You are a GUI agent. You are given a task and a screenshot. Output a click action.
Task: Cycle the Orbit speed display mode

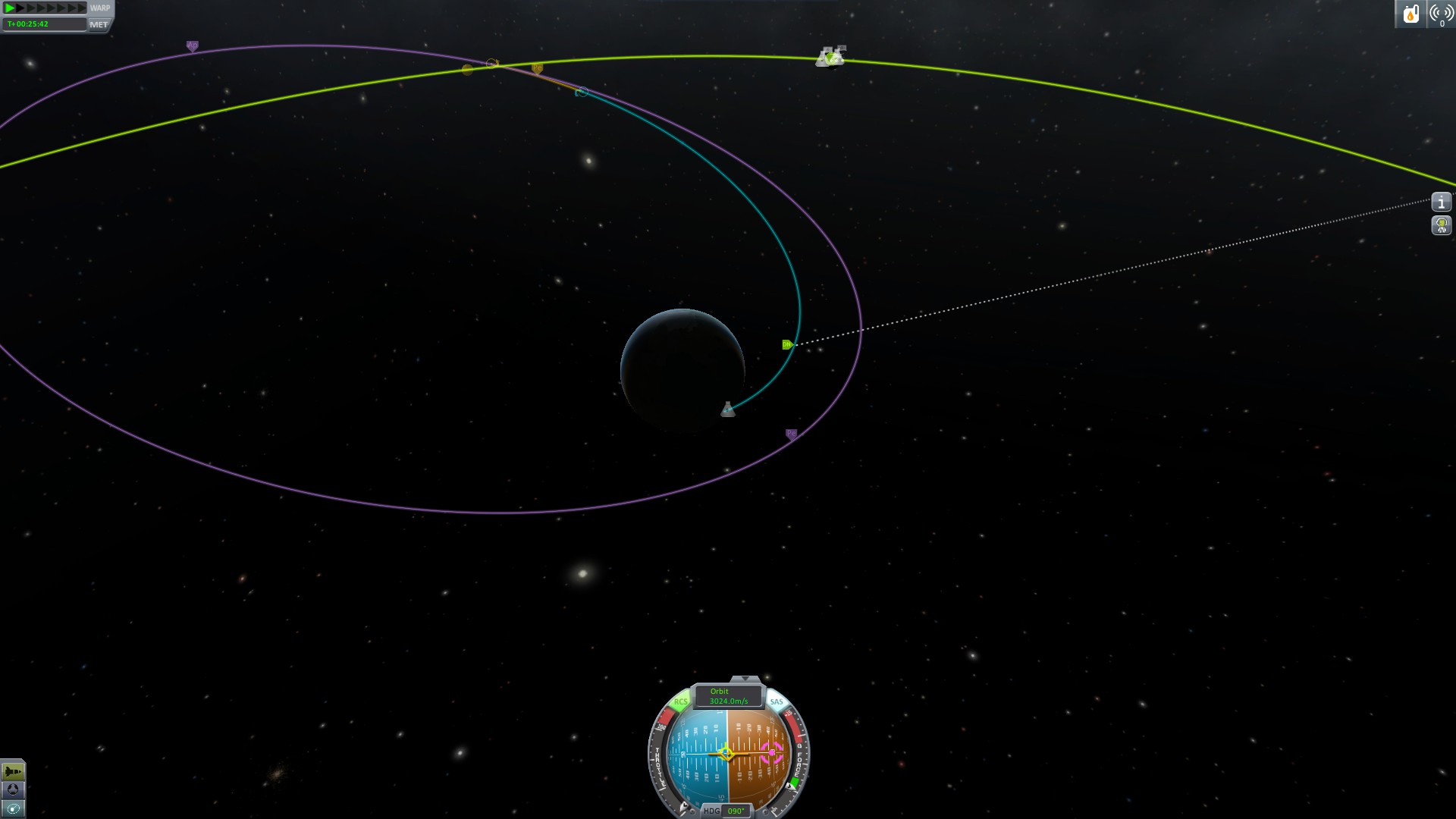click(x=728, y=696)
